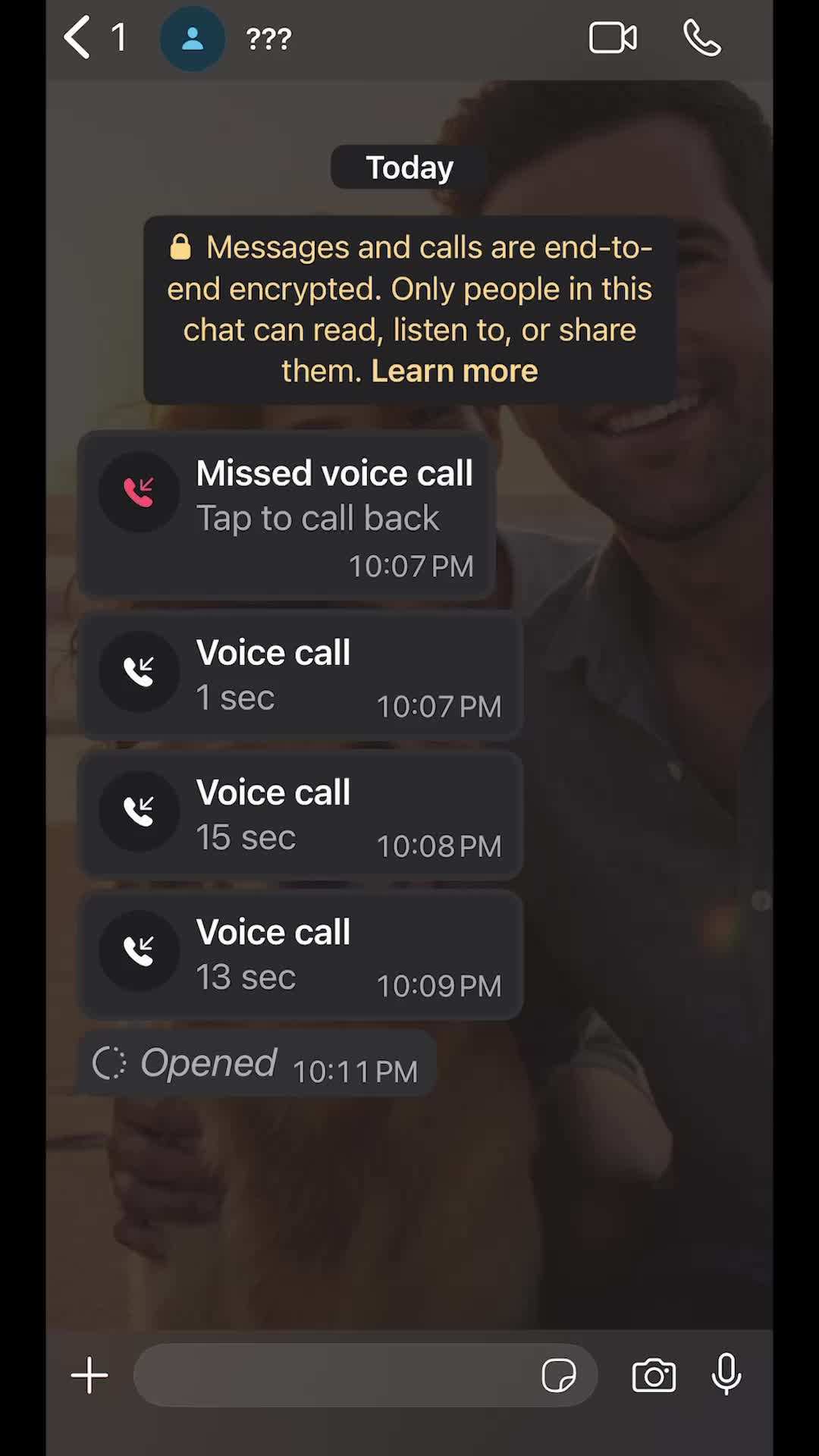Open the 15 sec voice call entry
This screenshot has height=1456, width=819.
[300, 815]
